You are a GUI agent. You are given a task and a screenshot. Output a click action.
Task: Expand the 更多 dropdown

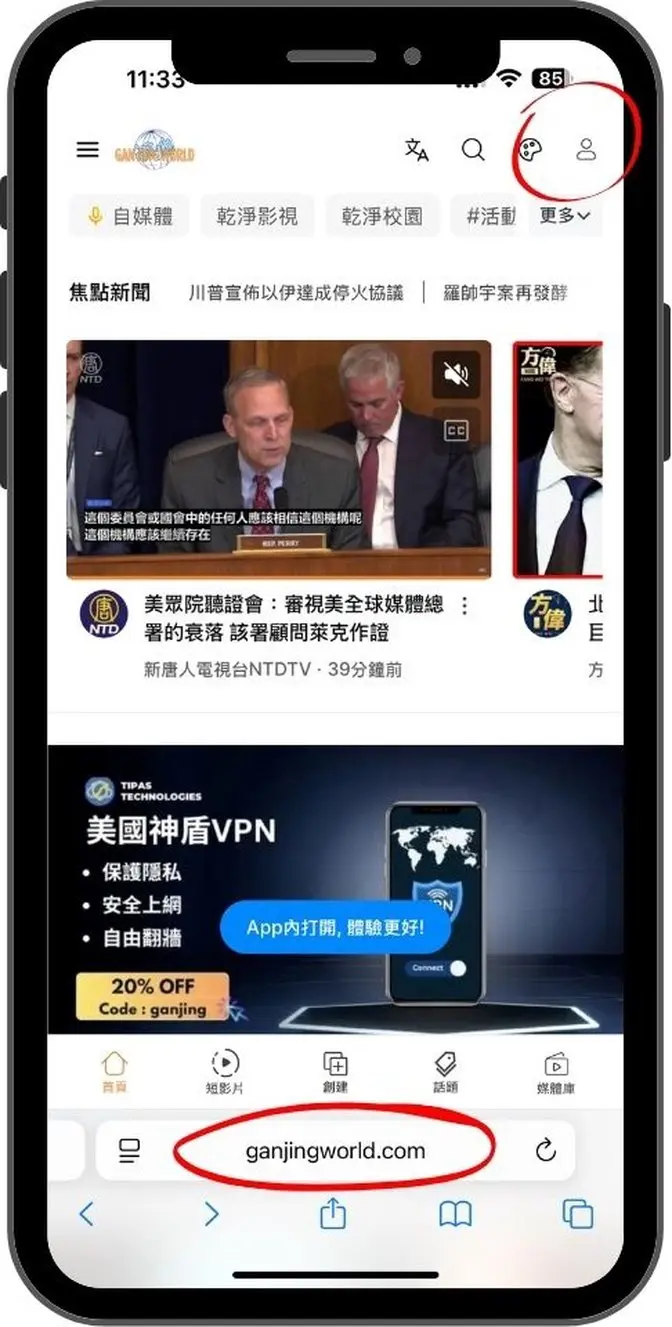(x=566, y=215)
